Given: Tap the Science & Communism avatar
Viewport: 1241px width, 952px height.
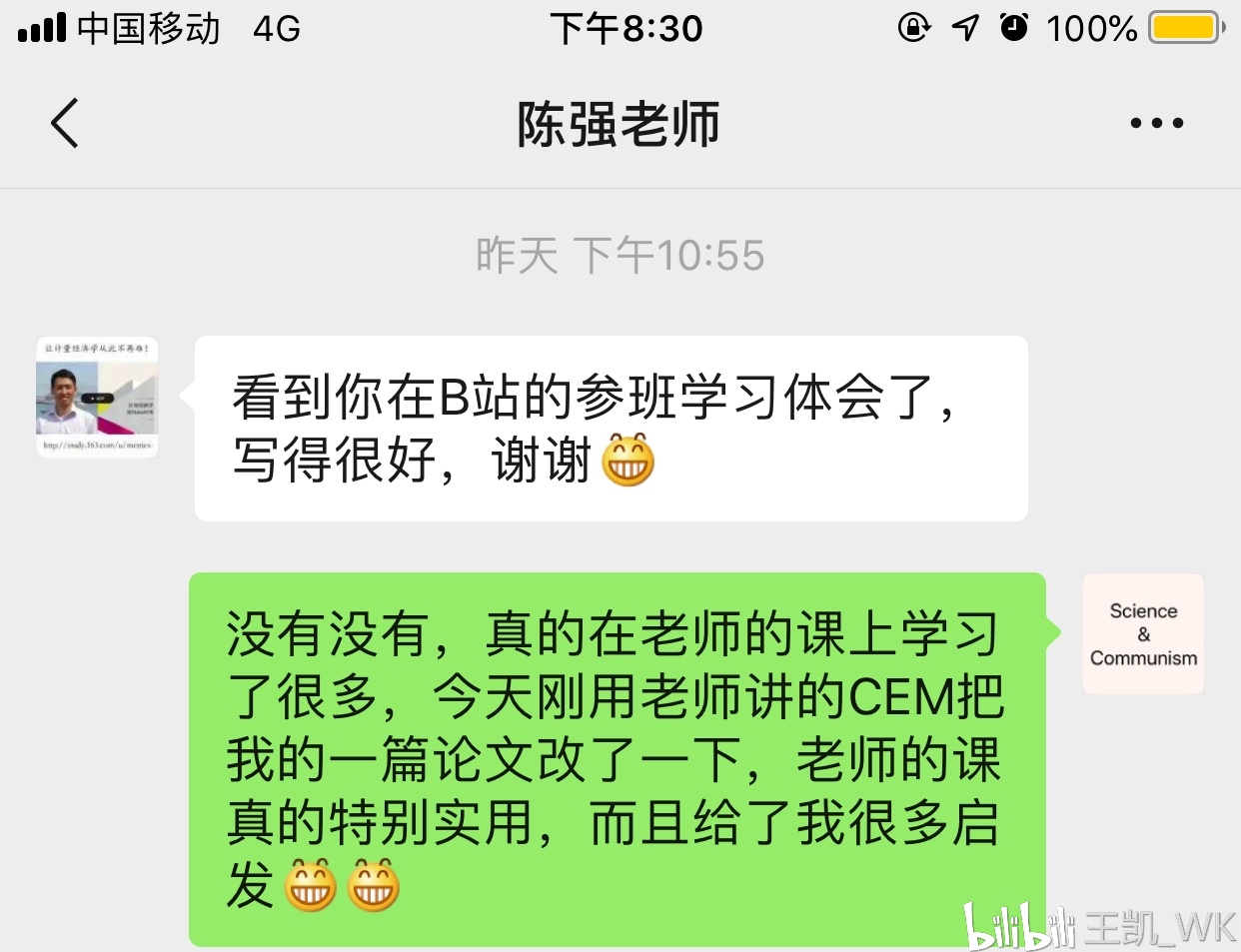Looking at the screenshot, I should pos(1143,634).
